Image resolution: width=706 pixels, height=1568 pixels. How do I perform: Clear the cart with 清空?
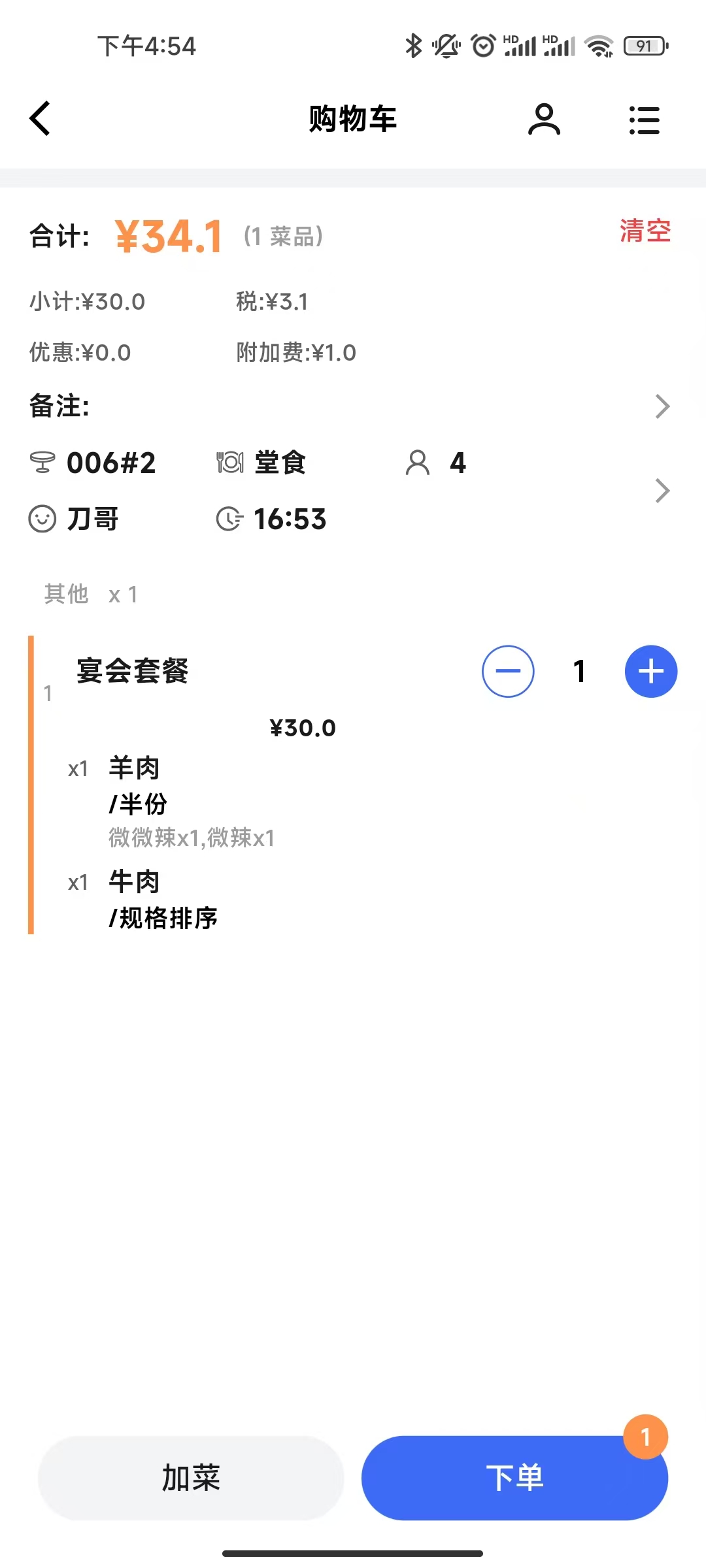[645, 231]
